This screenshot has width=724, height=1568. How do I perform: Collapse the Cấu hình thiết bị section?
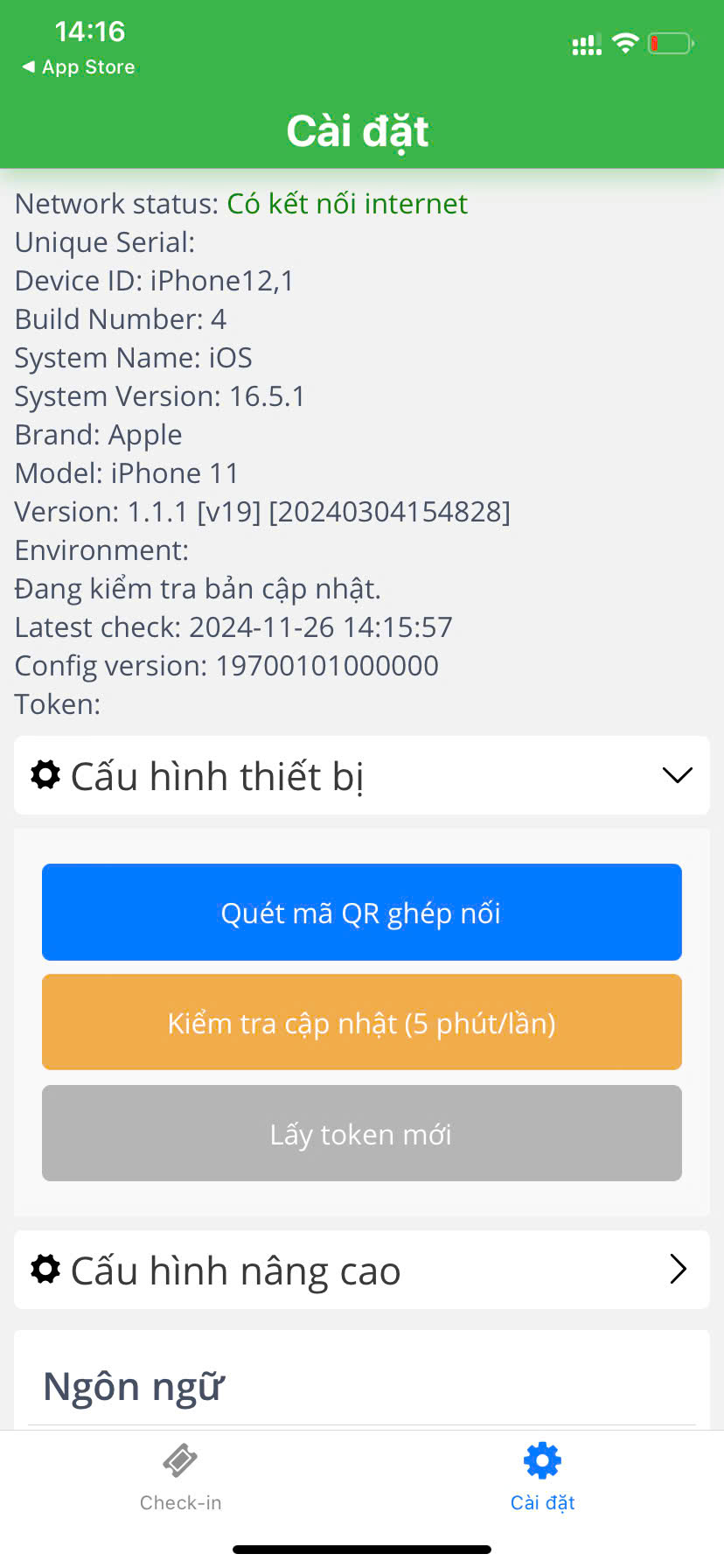pos(361,776)
